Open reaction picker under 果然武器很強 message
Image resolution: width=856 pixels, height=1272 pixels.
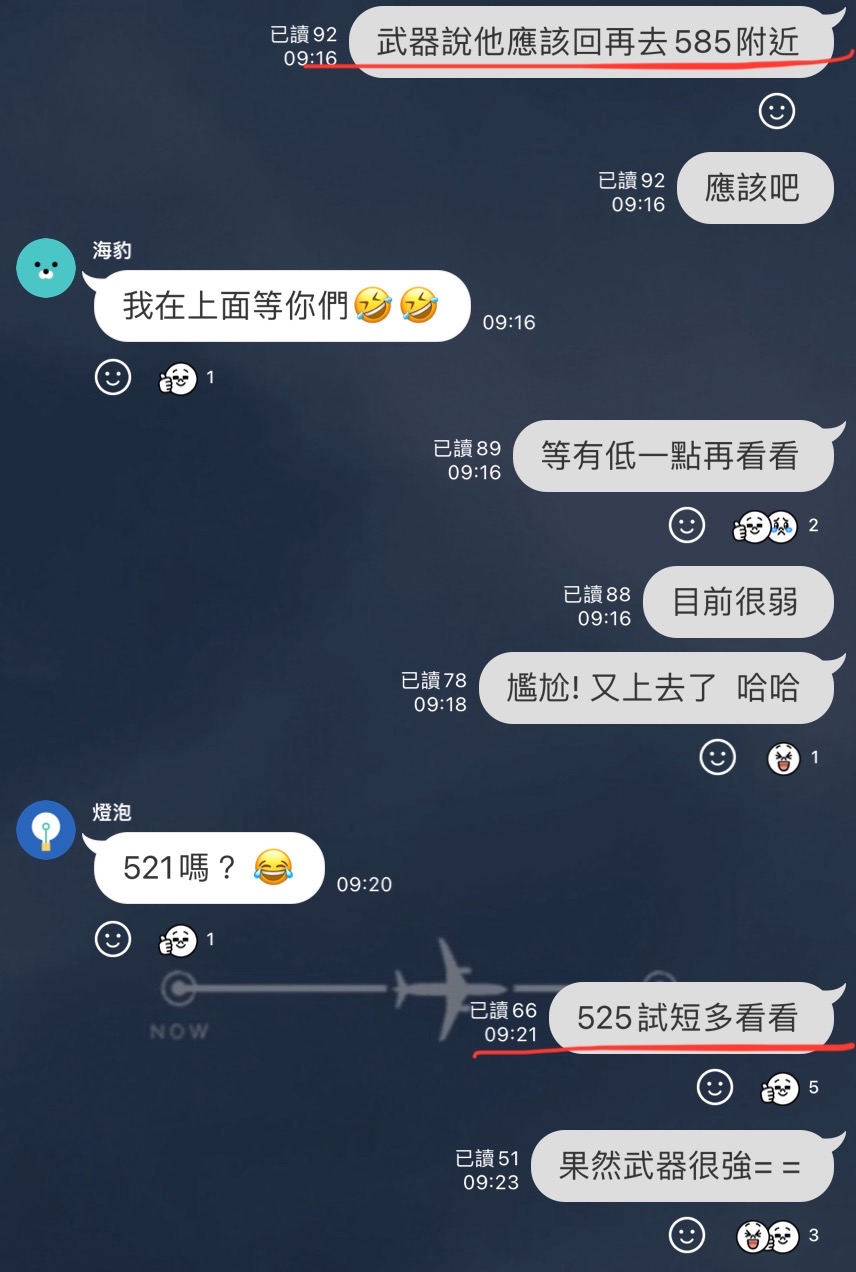[x=686, y=1235]
